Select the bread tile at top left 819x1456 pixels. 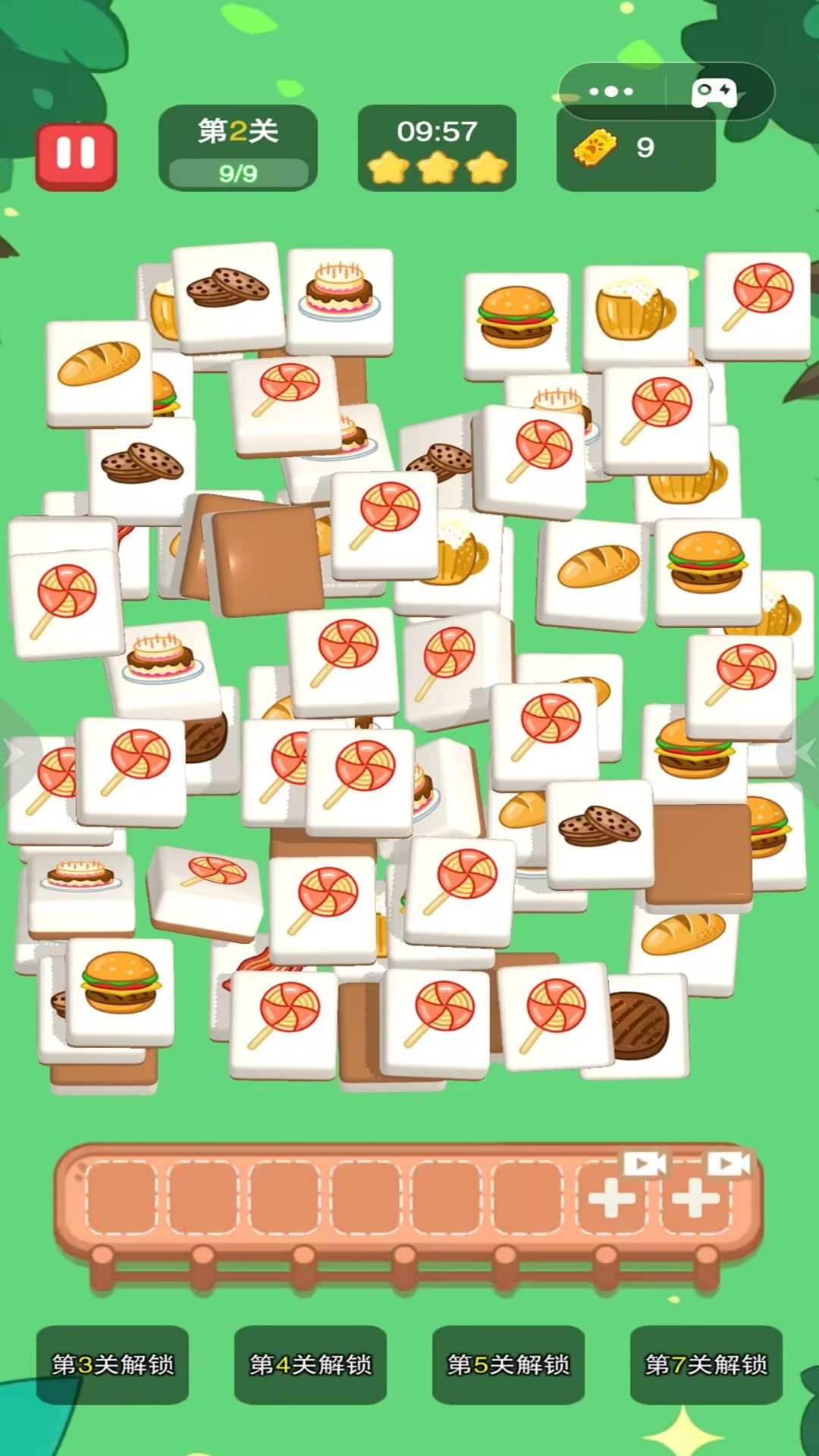99,370
